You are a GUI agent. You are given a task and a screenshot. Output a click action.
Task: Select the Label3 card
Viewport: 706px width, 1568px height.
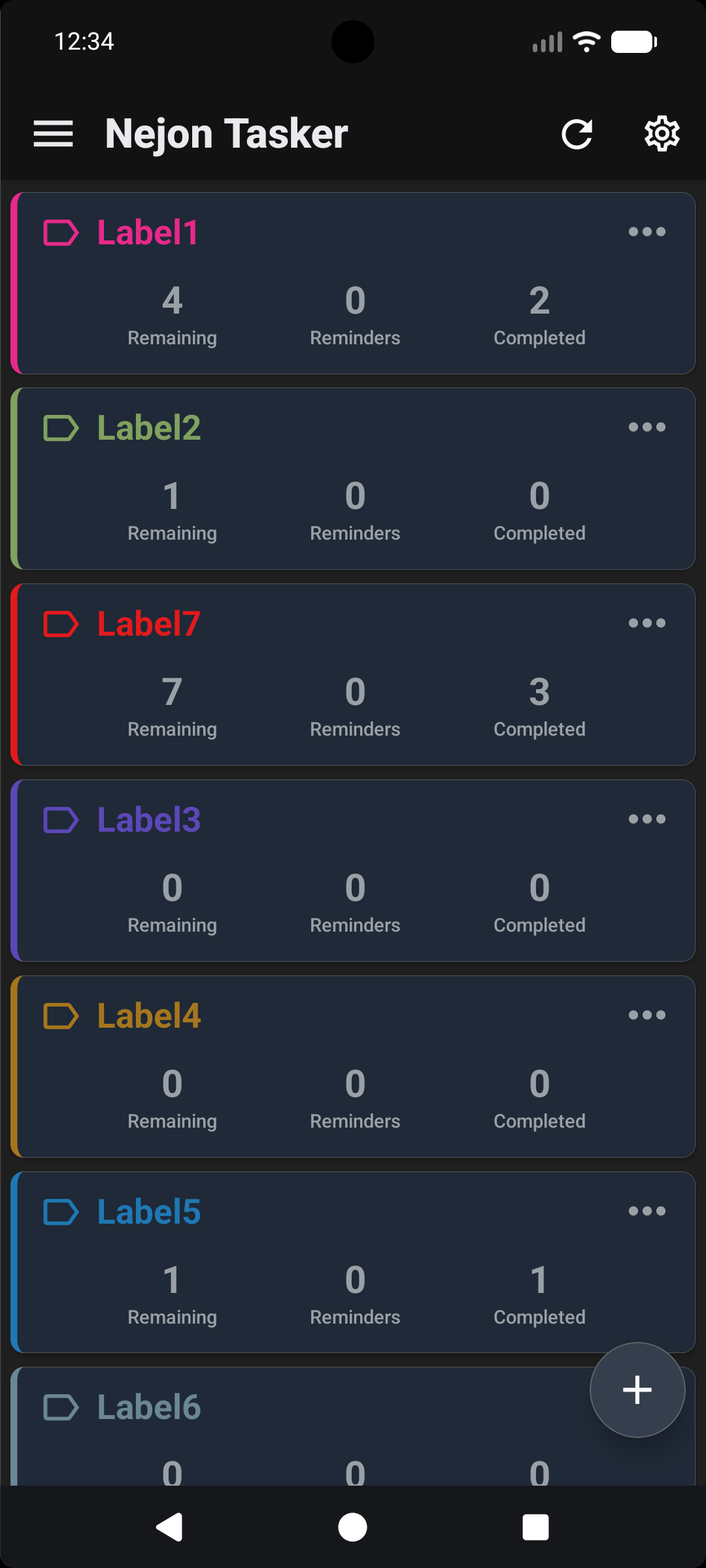click(x=149, y=821)
